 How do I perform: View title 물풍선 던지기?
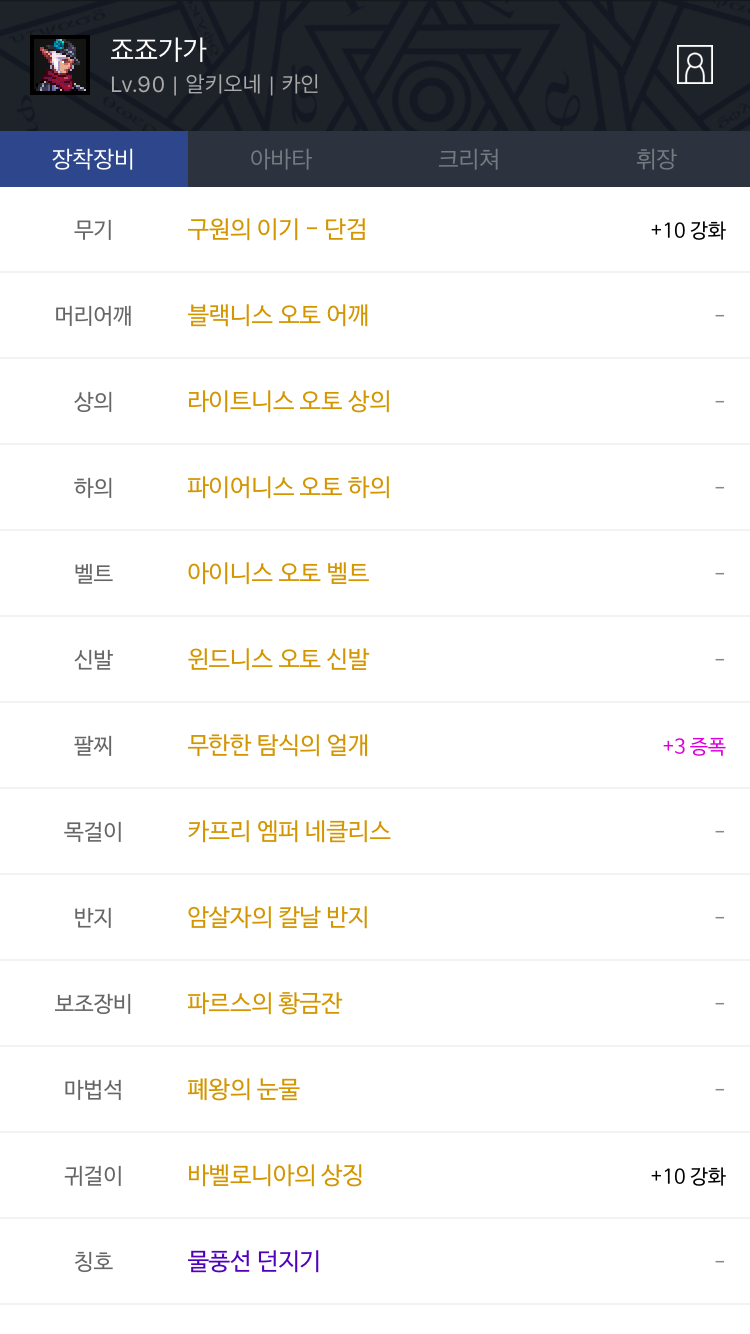(254, 1261)
